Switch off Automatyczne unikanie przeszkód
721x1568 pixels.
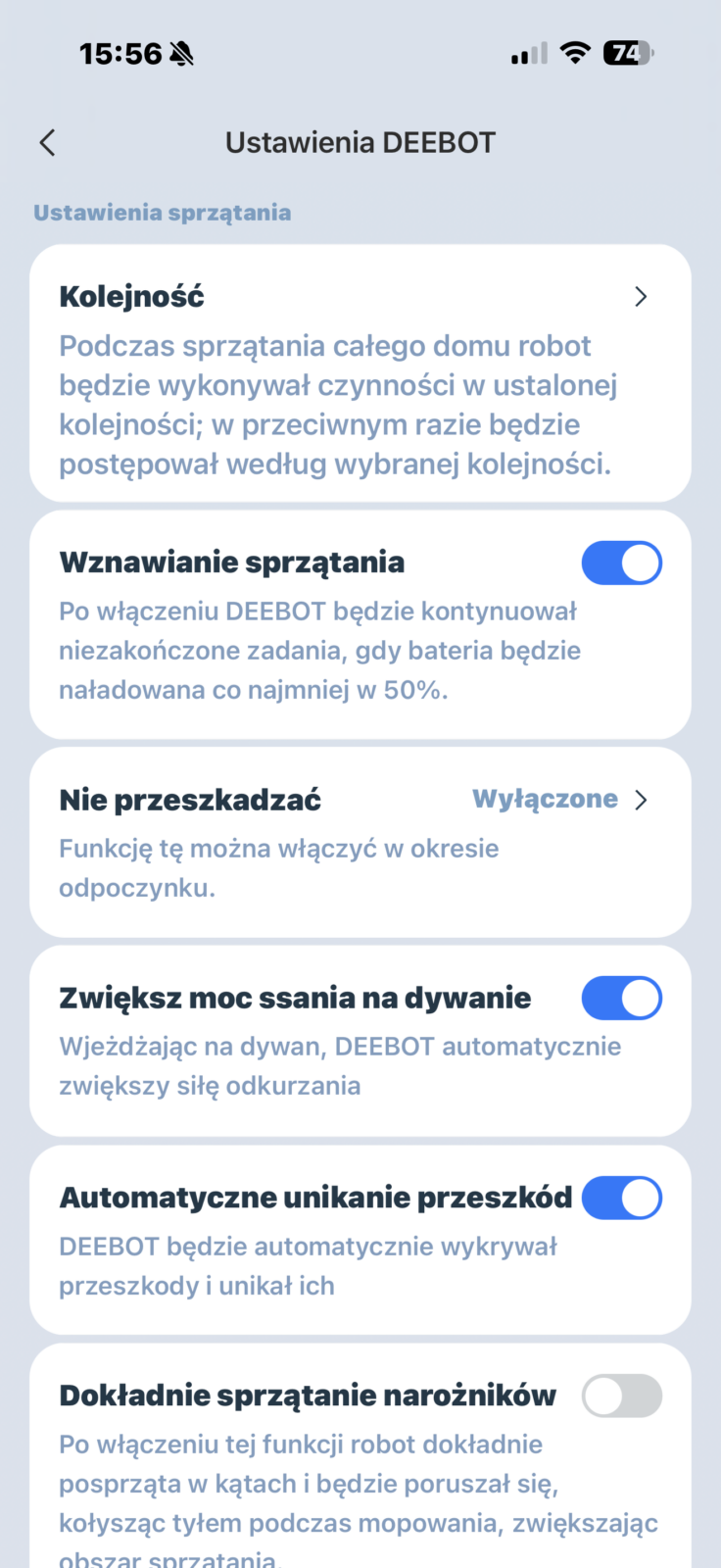621,1199
